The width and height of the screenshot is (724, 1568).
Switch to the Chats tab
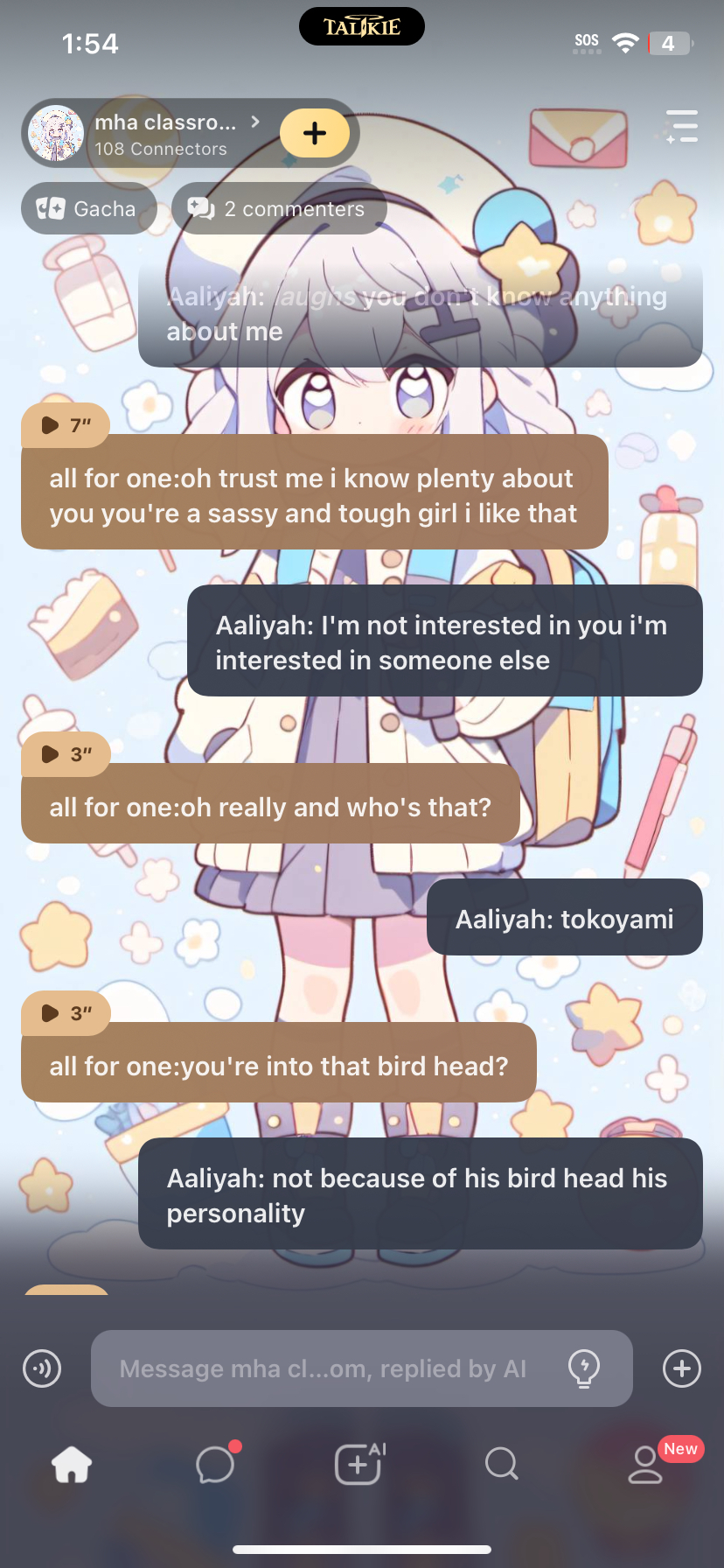pos(215,1465)
